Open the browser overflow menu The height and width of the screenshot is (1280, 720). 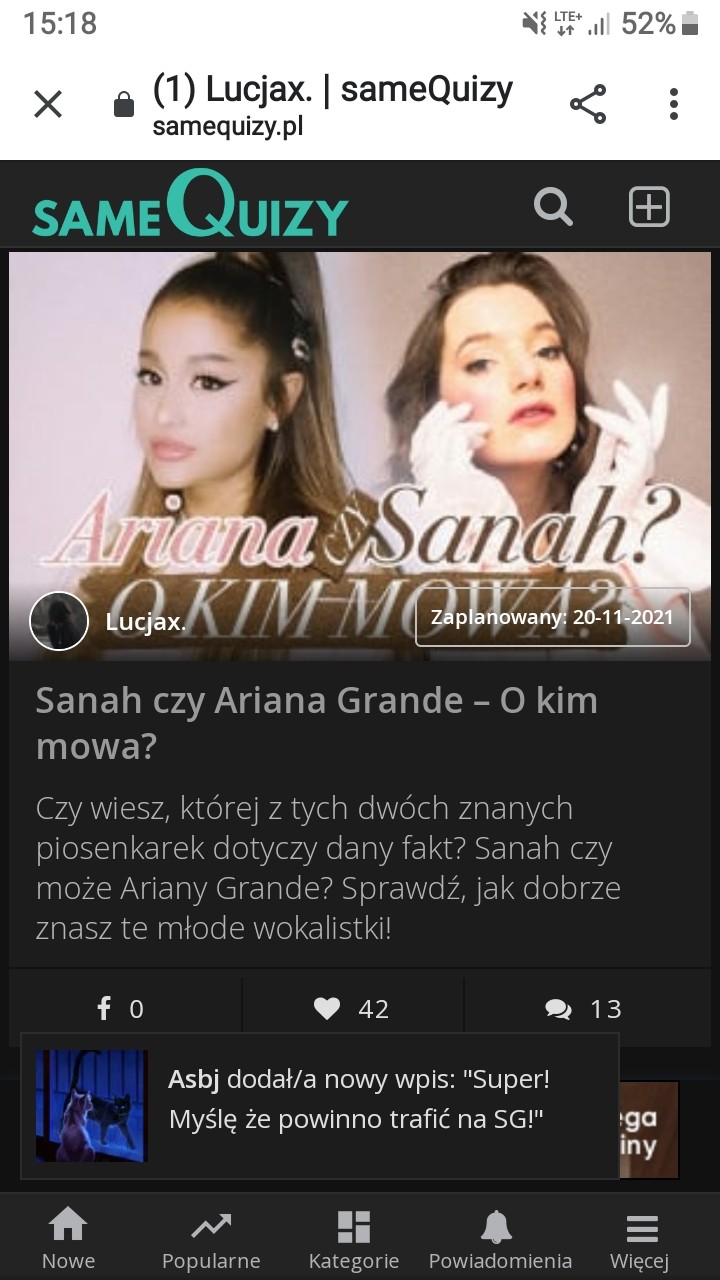(x=674, y=104)
